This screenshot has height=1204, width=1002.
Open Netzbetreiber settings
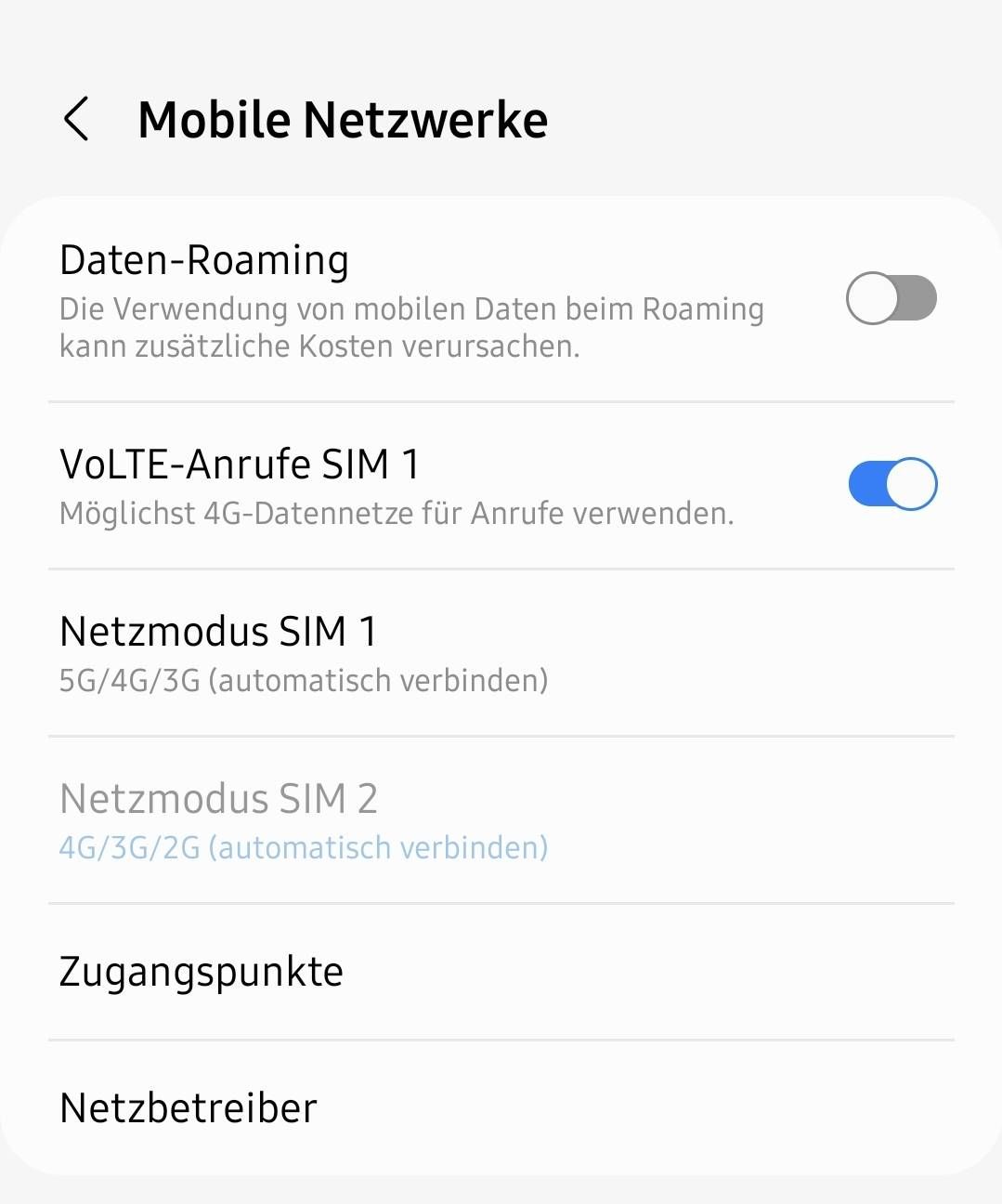click(x=189, y=1107)
